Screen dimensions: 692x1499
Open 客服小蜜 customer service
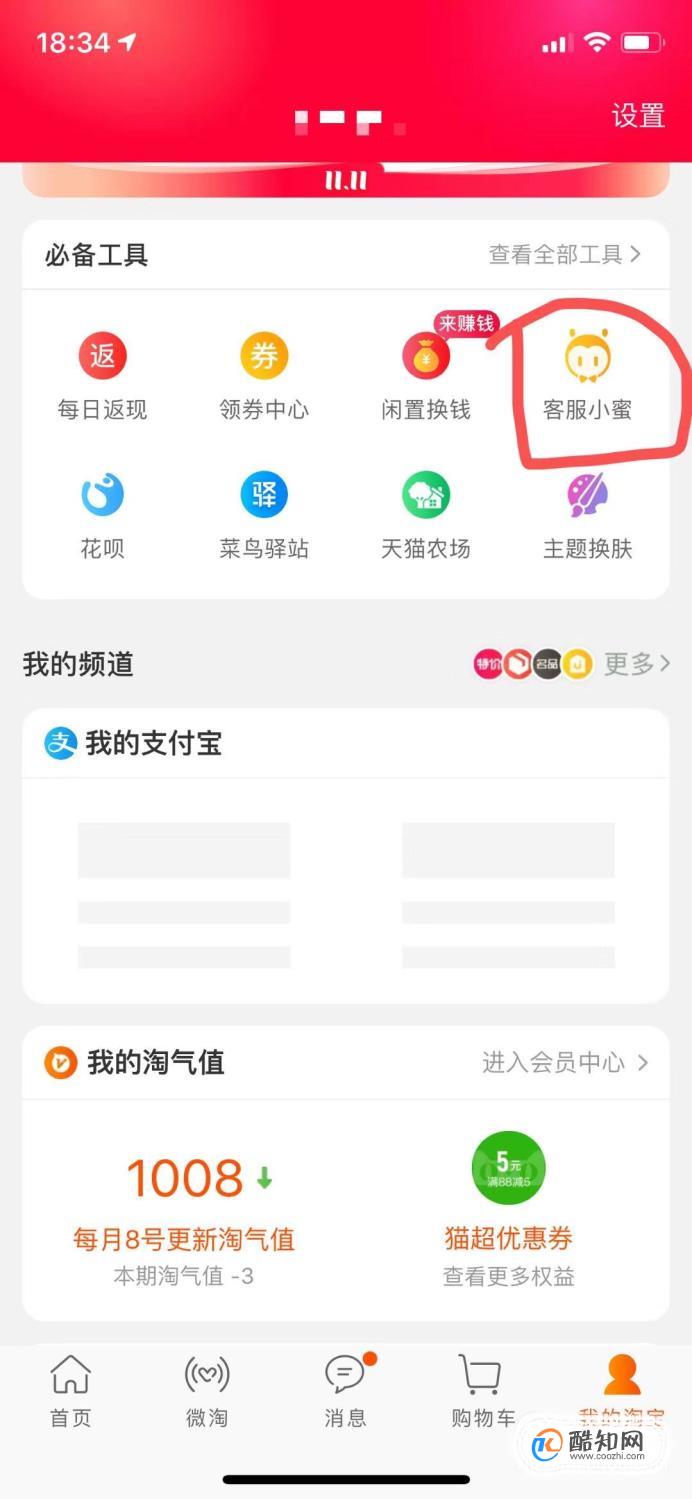(587, 377)
